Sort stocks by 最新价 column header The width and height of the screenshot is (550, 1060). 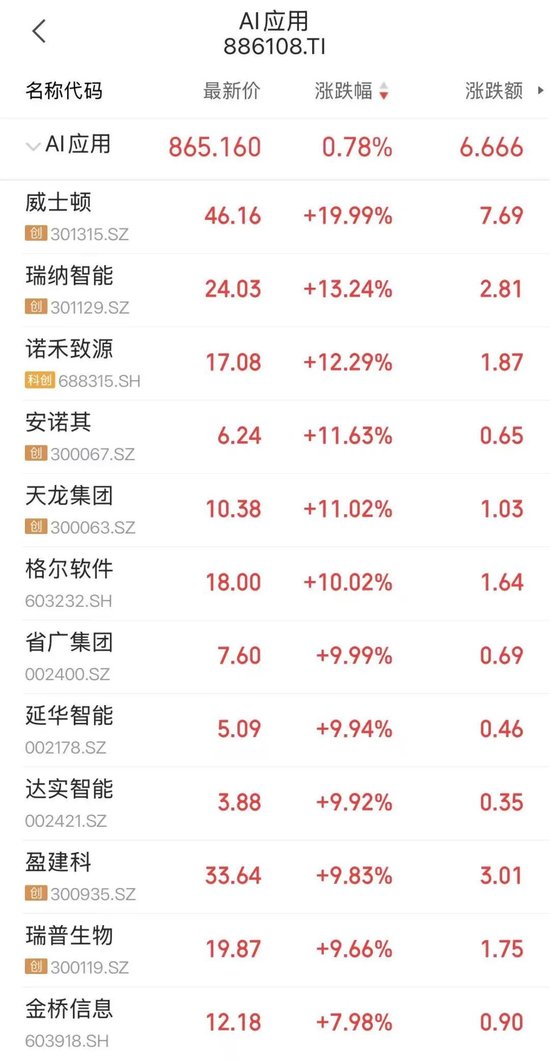(x=232, y=91)
